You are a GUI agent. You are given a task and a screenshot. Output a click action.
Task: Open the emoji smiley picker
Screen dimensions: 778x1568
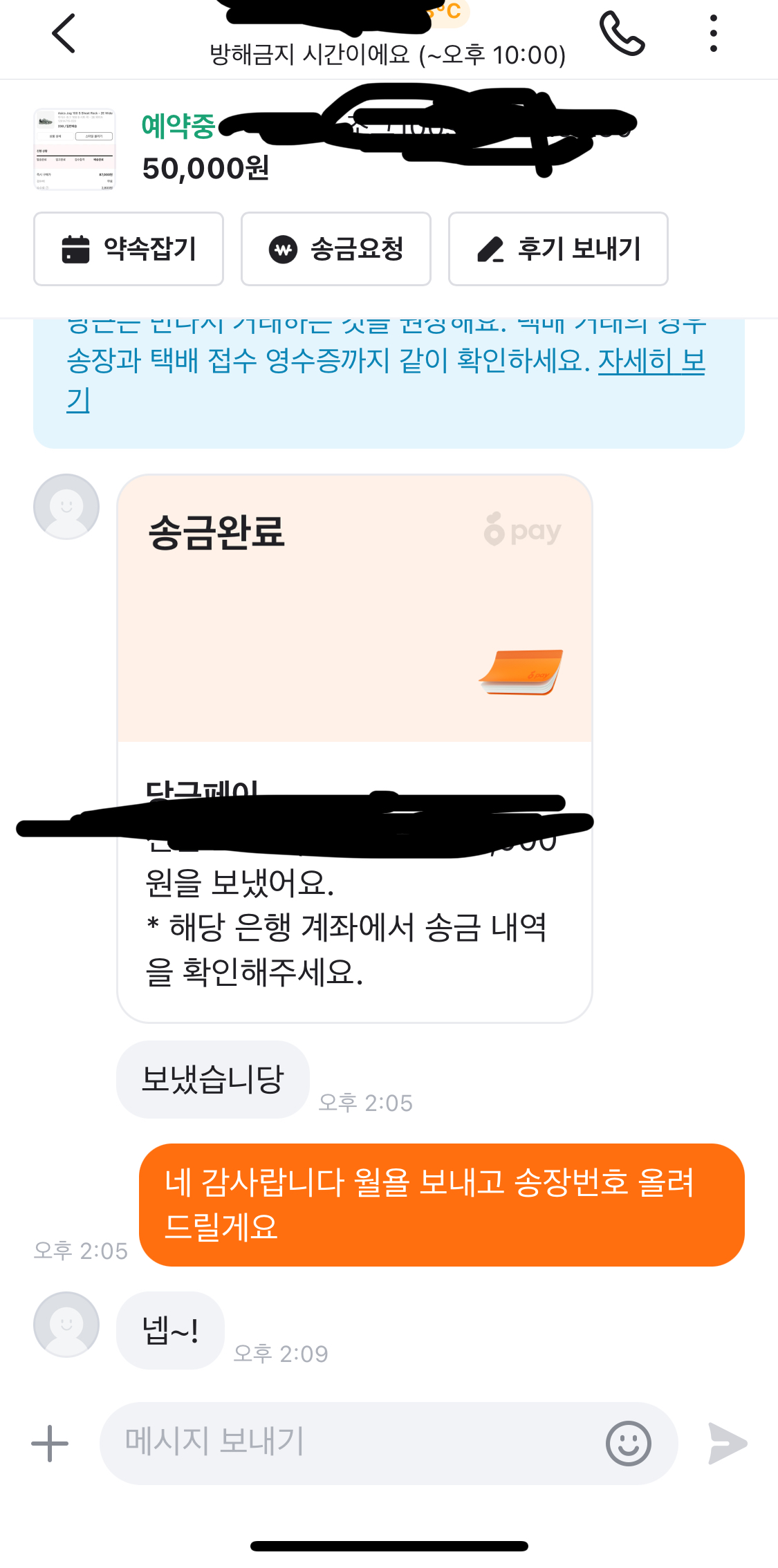pos(628,1444)
